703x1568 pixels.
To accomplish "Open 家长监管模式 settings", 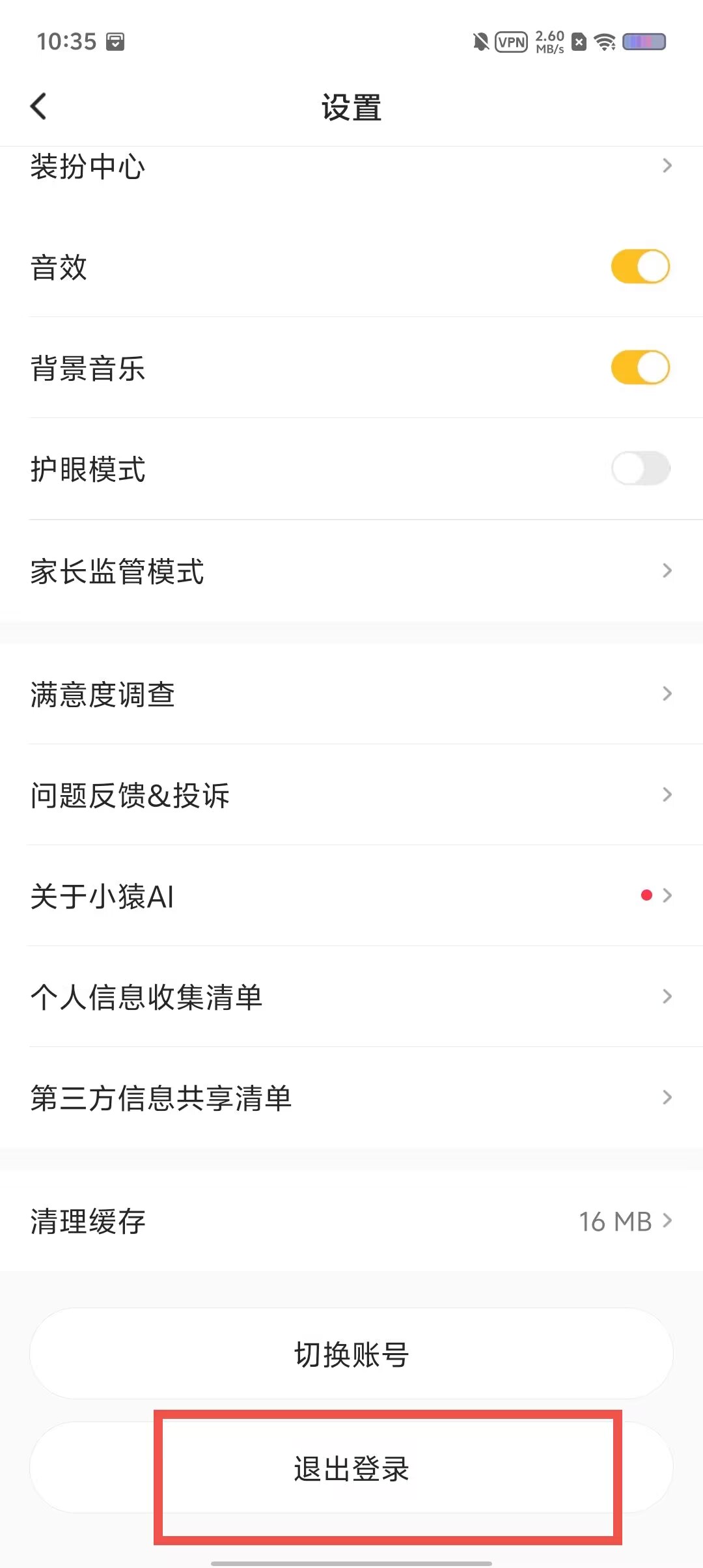I will 351,571.
